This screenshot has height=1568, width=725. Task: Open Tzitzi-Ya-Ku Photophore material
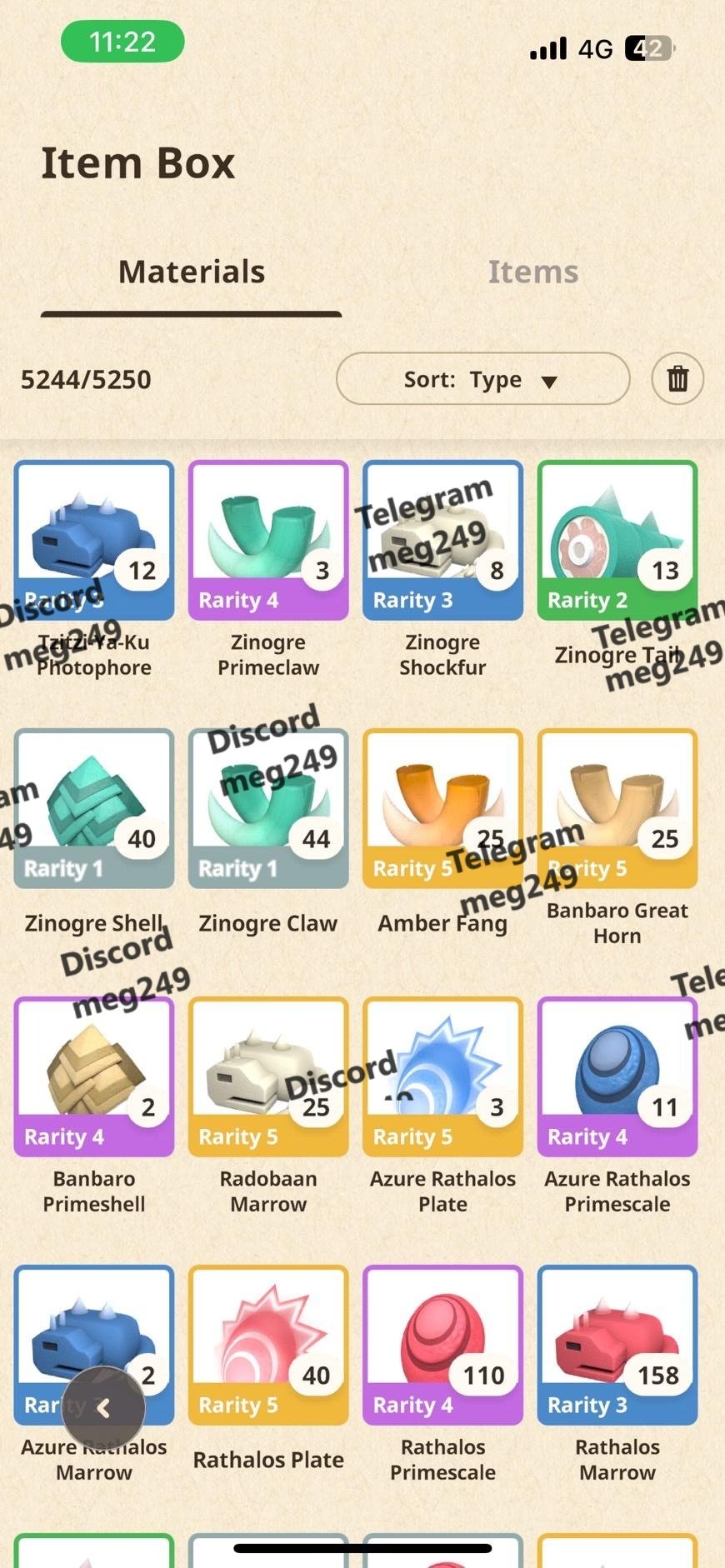[93, 540]
